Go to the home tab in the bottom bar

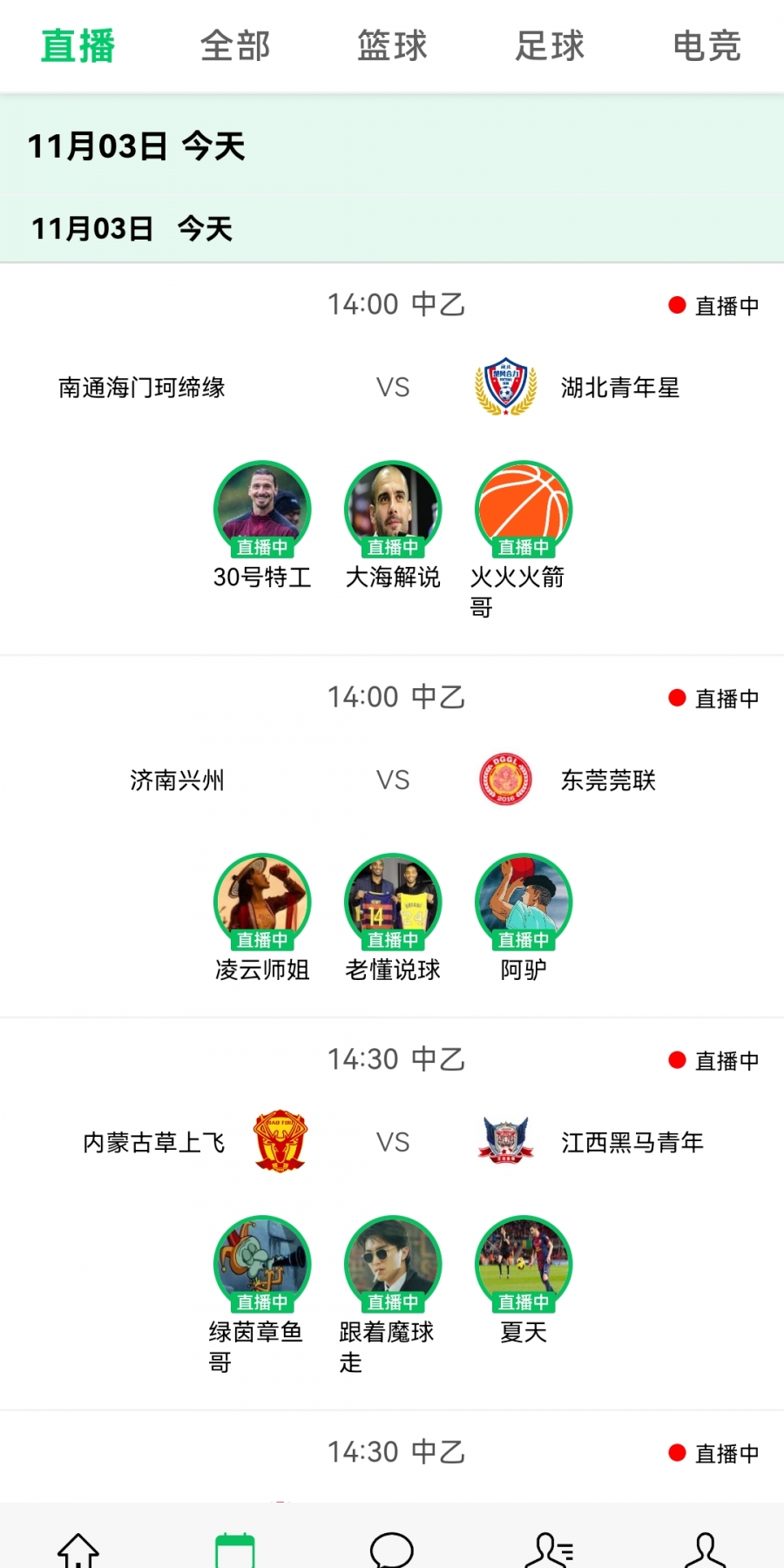[x=78, y=1549]
